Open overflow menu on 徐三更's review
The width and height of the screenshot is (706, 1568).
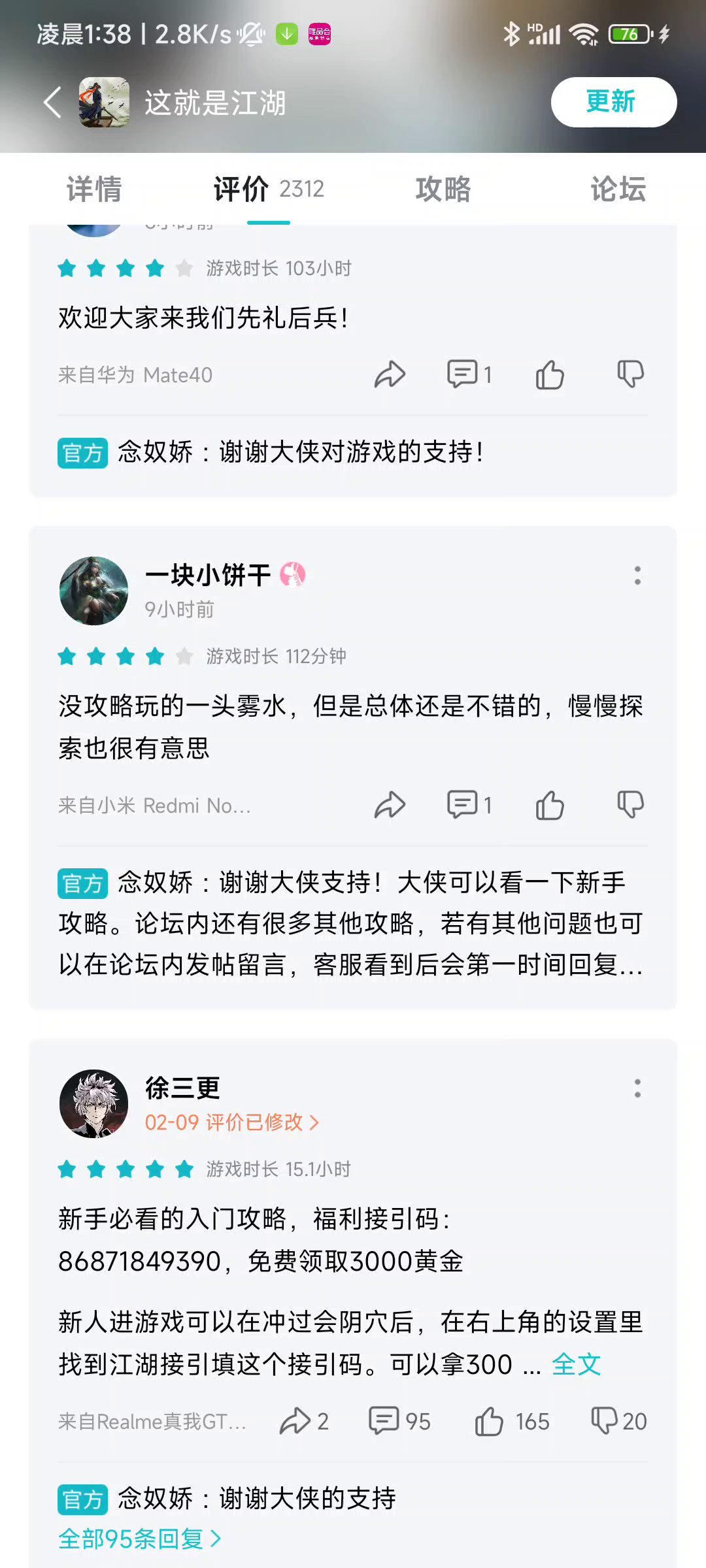click(x=637, y=1088)
